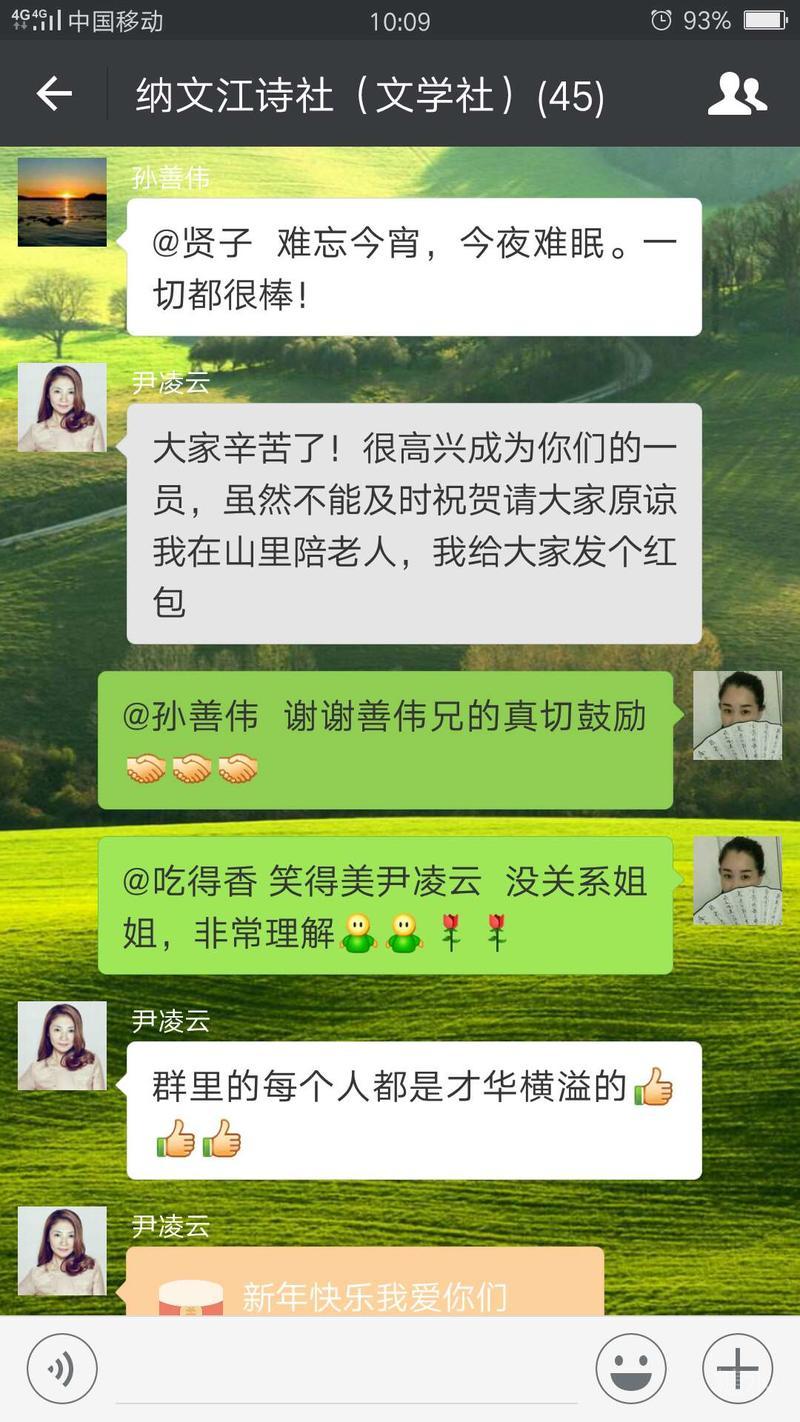Open 尹凌云's avatar beside 大家辛苦了 message

[x=62, y=408]
